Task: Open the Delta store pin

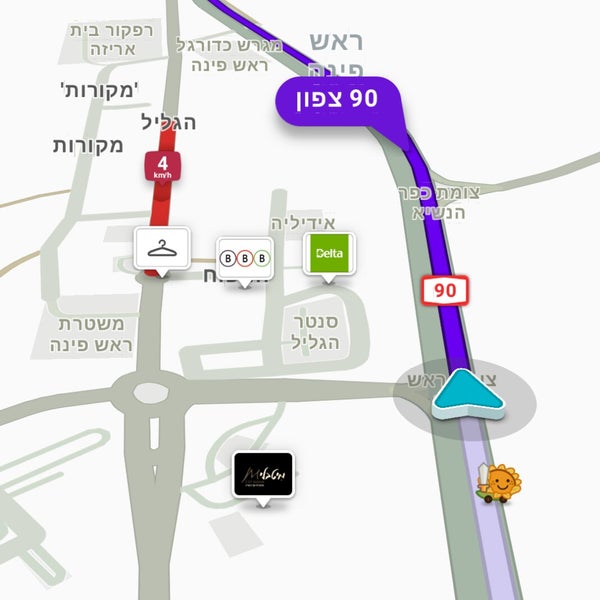Action: click(329, 254)
